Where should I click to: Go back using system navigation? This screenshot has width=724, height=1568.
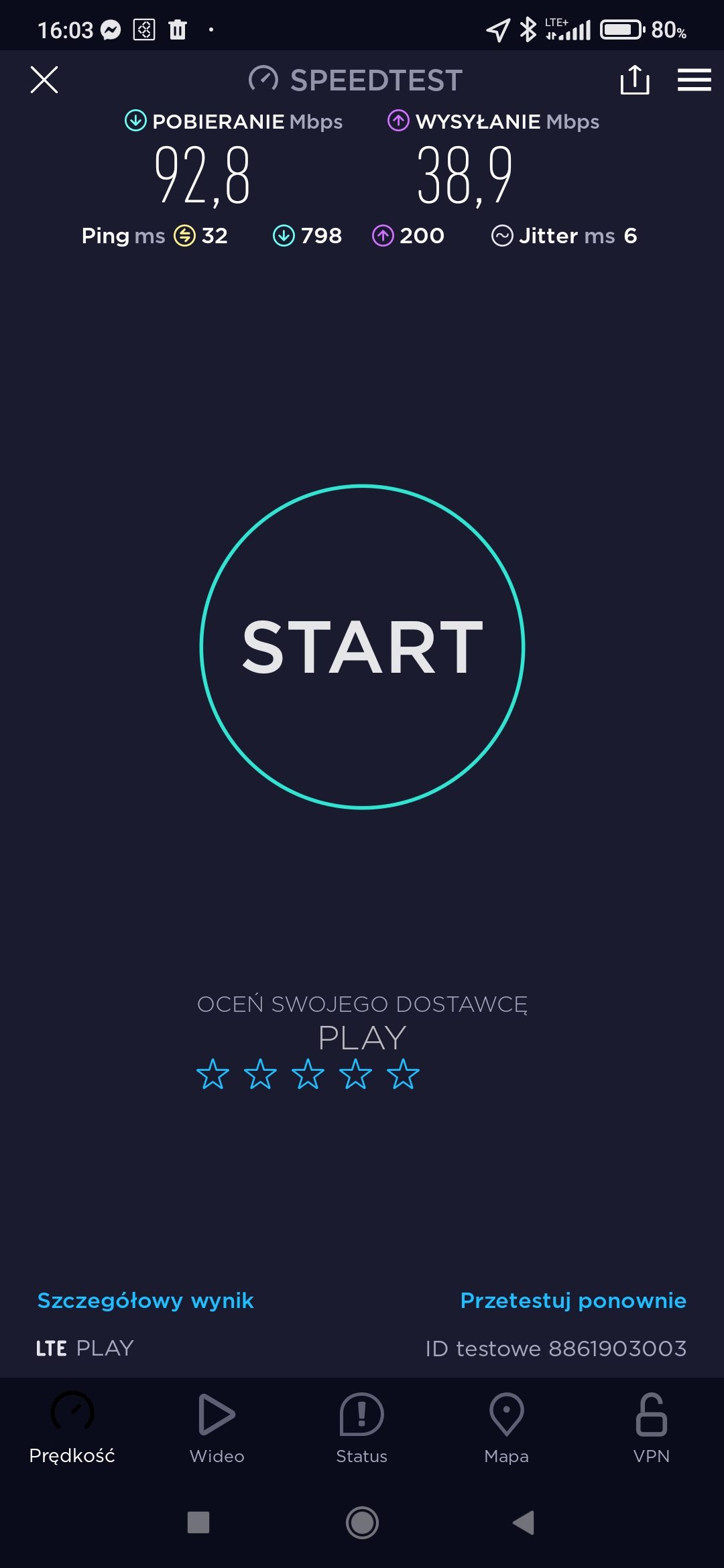click(x=524, y=1522)
